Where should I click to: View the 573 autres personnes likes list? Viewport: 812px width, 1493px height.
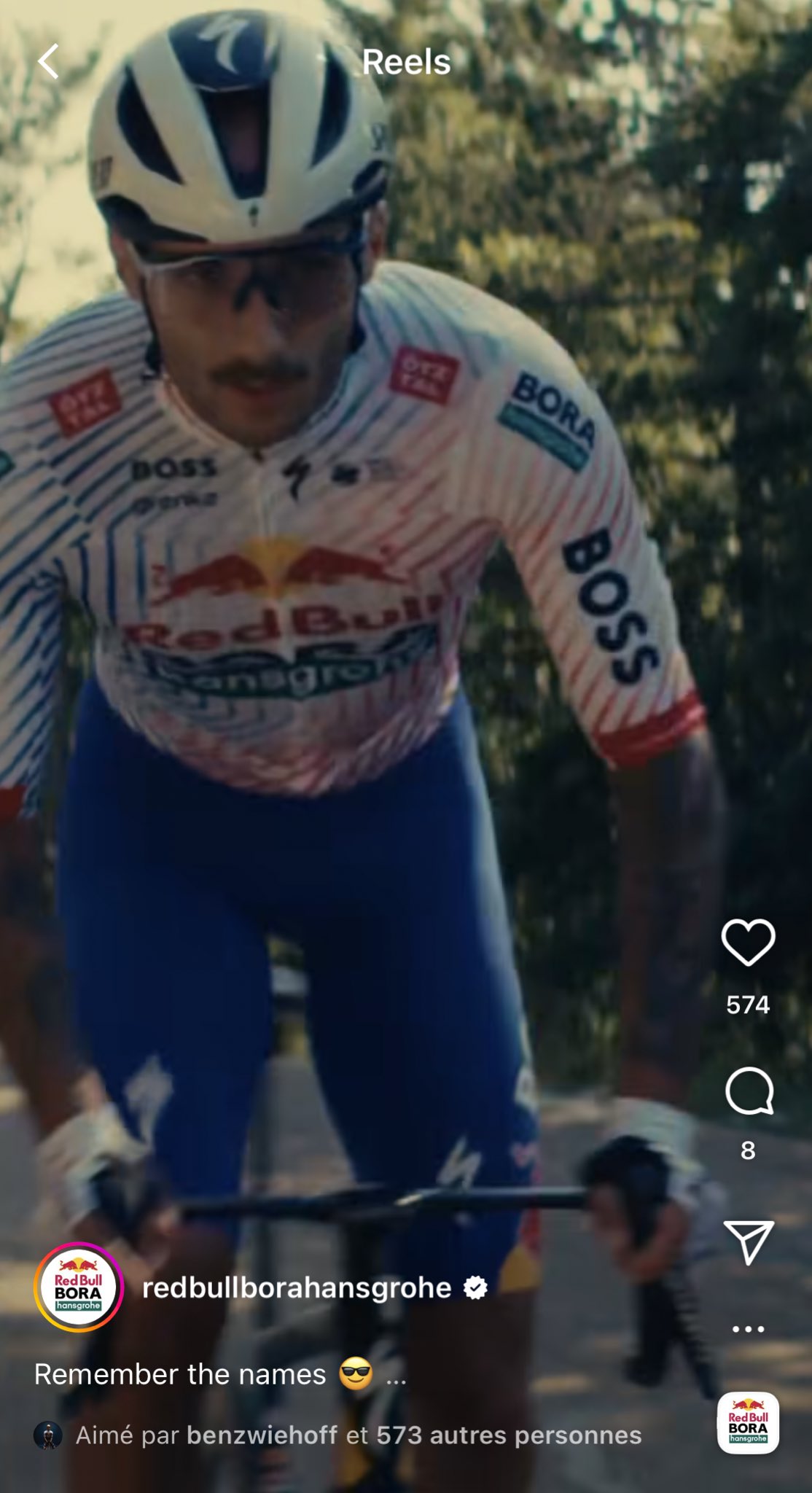(x=509, y=1435)
